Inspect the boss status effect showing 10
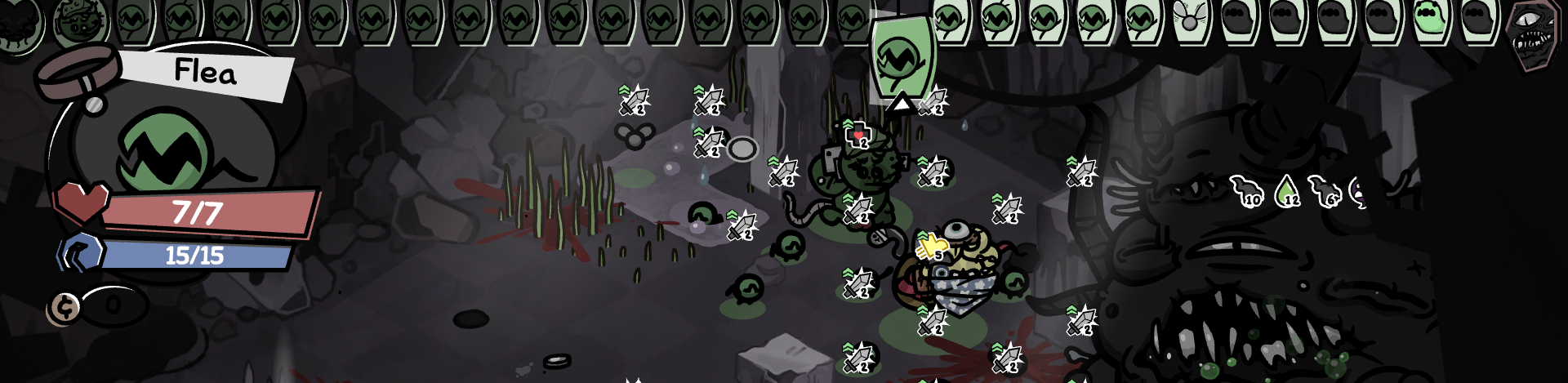 [x=1246, y=191]
